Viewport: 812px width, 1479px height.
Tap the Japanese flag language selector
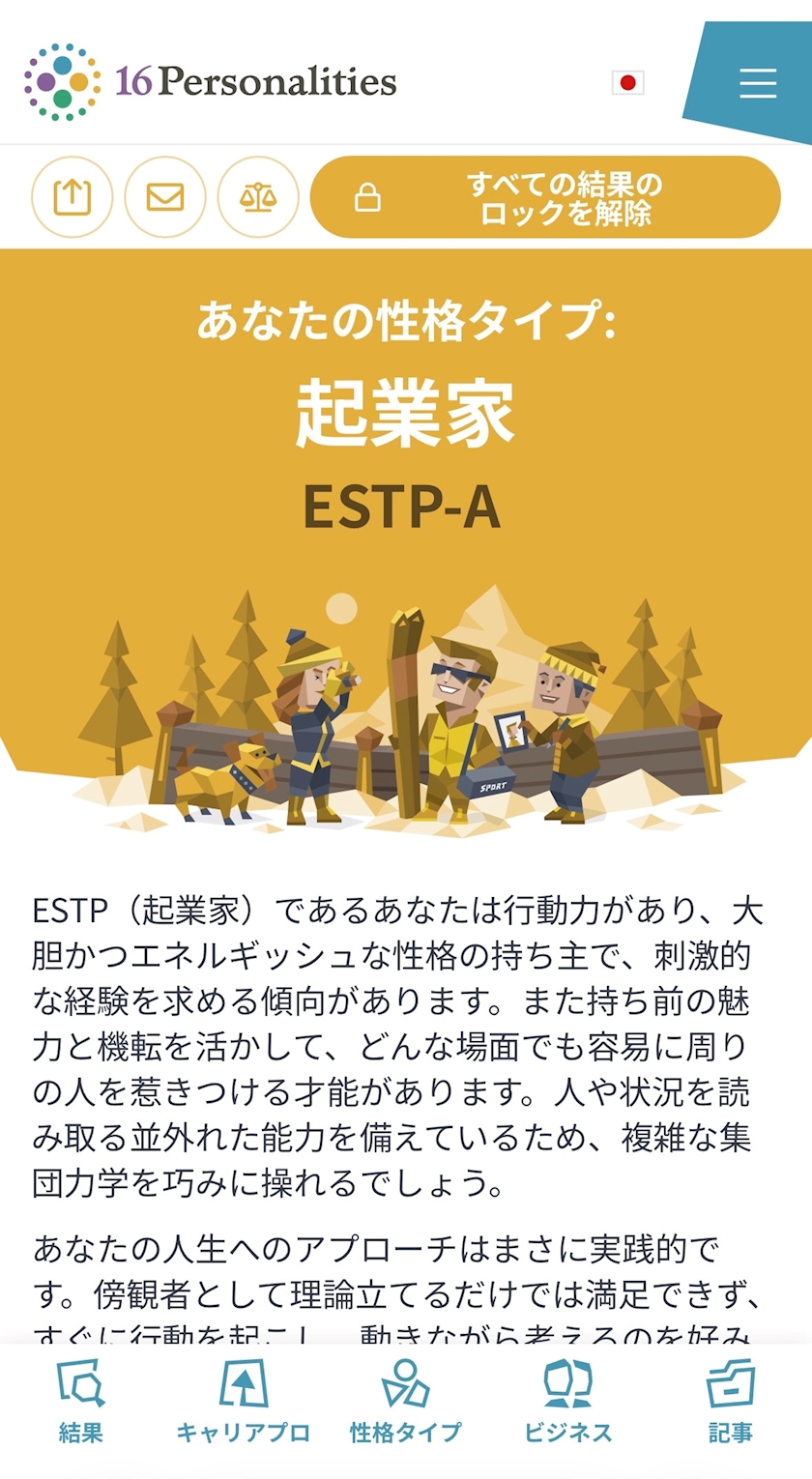[x=628, y=83]
